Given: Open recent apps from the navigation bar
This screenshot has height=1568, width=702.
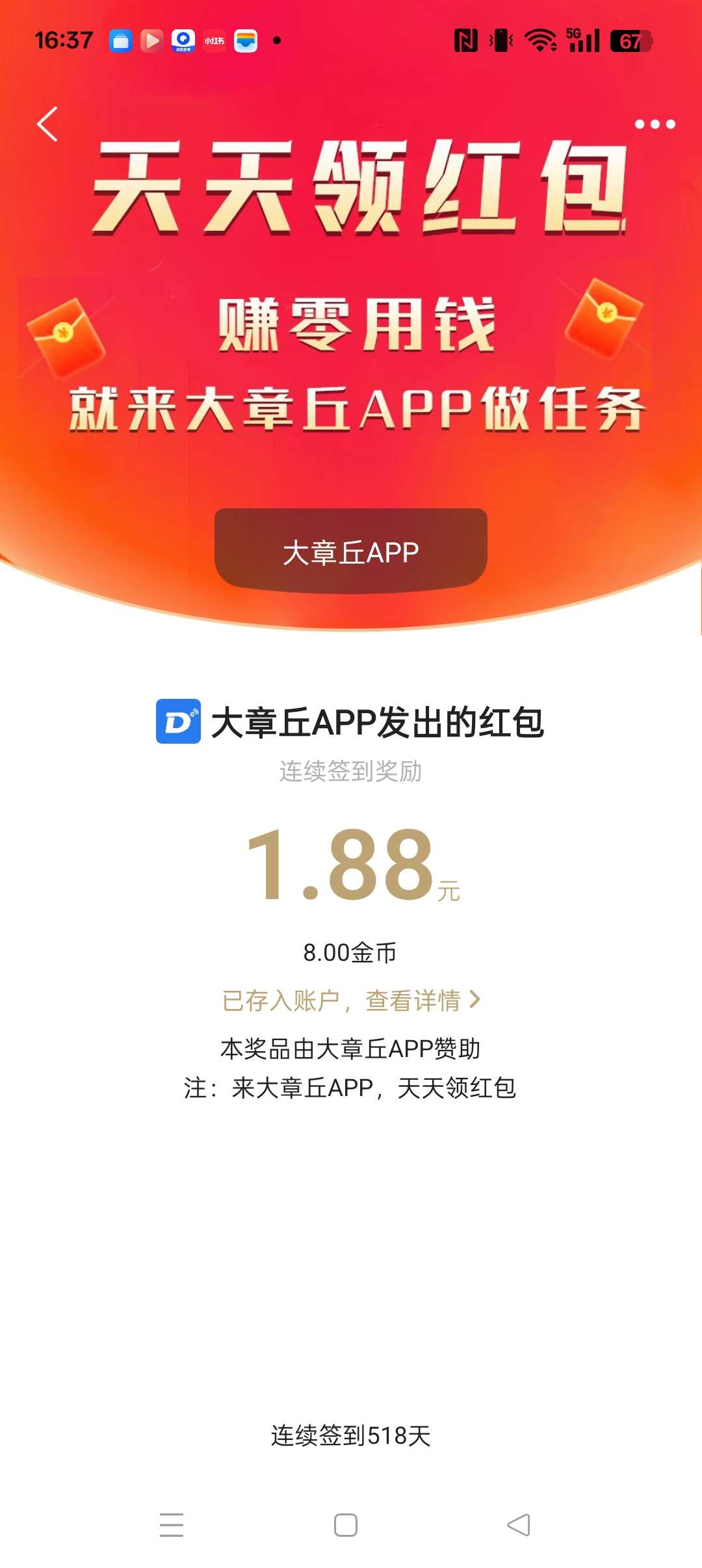Looking at the screenshot, I should [172, 1524].
